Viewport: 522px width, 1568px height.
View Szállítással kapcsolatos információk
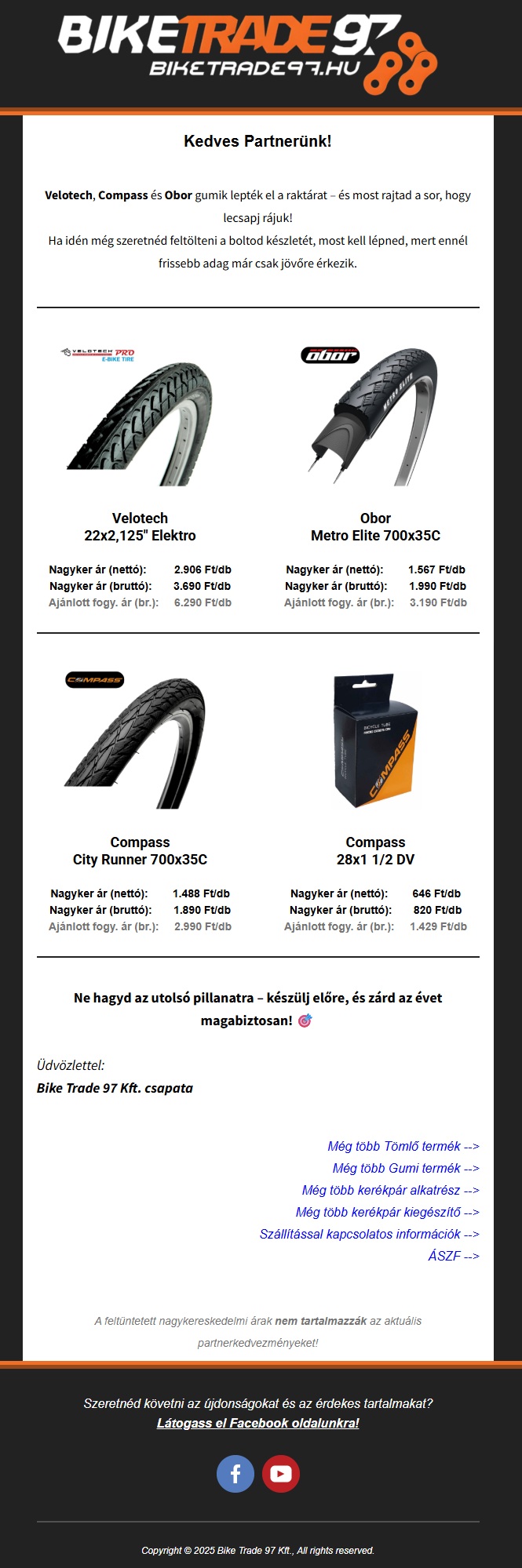369,1234
